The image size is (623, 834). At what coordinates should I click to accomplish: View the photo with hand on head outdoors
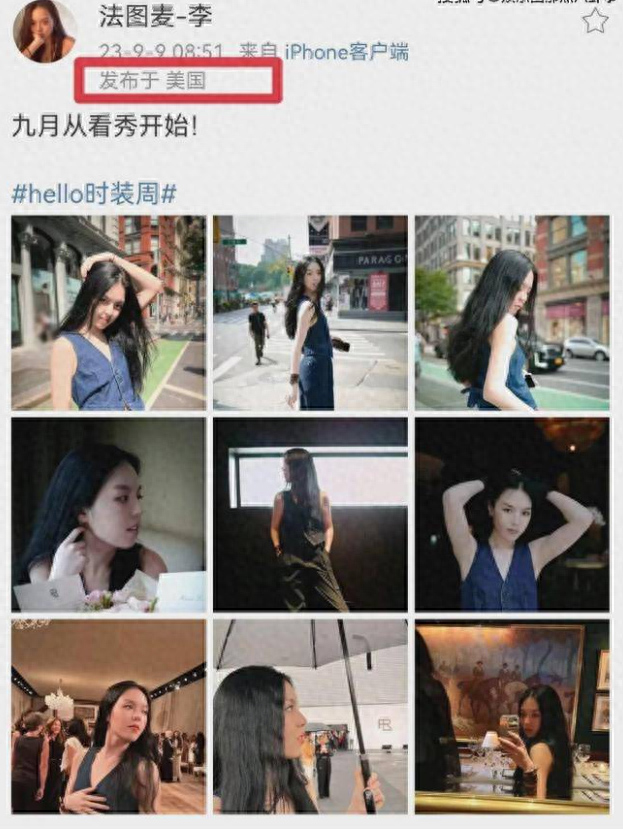[x=108, y=313]
